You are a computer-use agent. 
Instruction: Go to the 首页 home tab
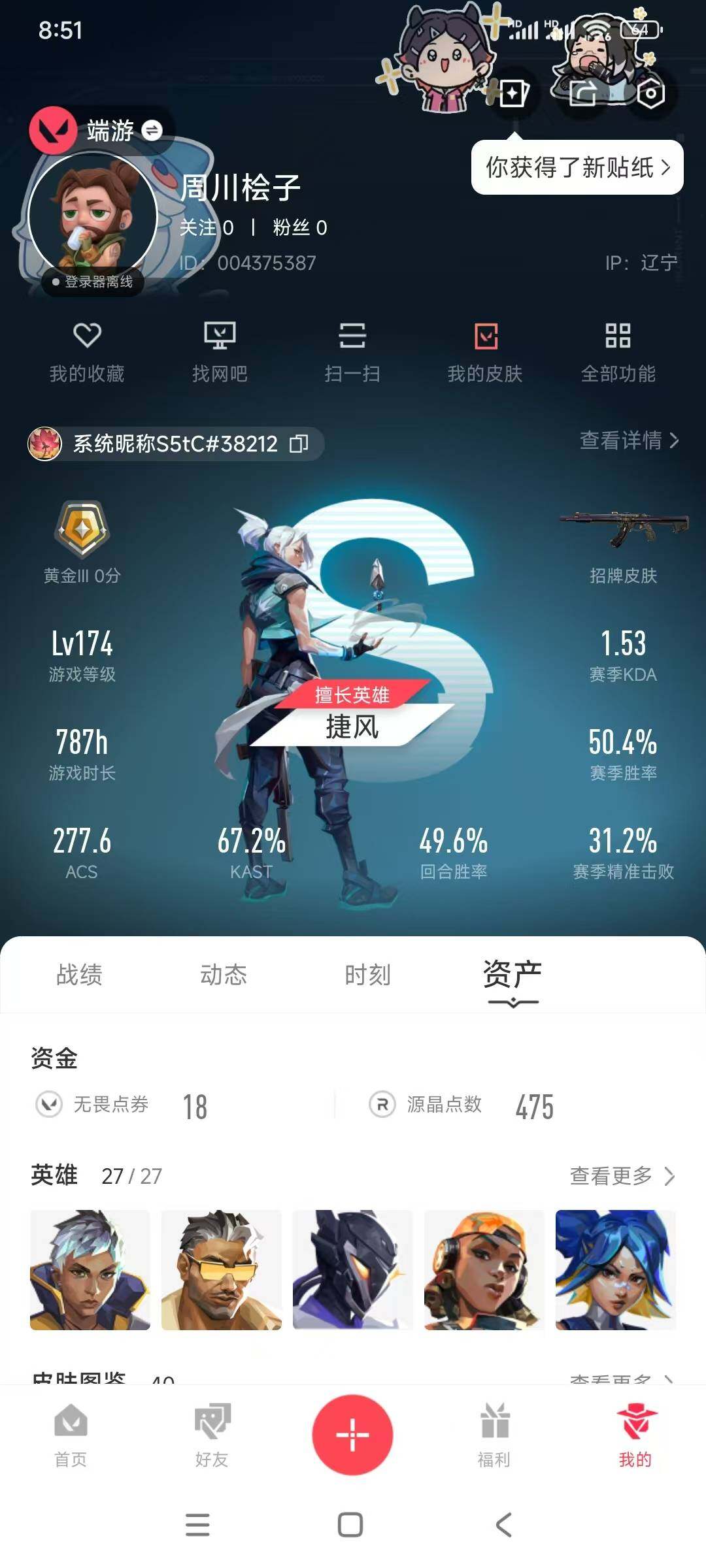[71, 1435]
